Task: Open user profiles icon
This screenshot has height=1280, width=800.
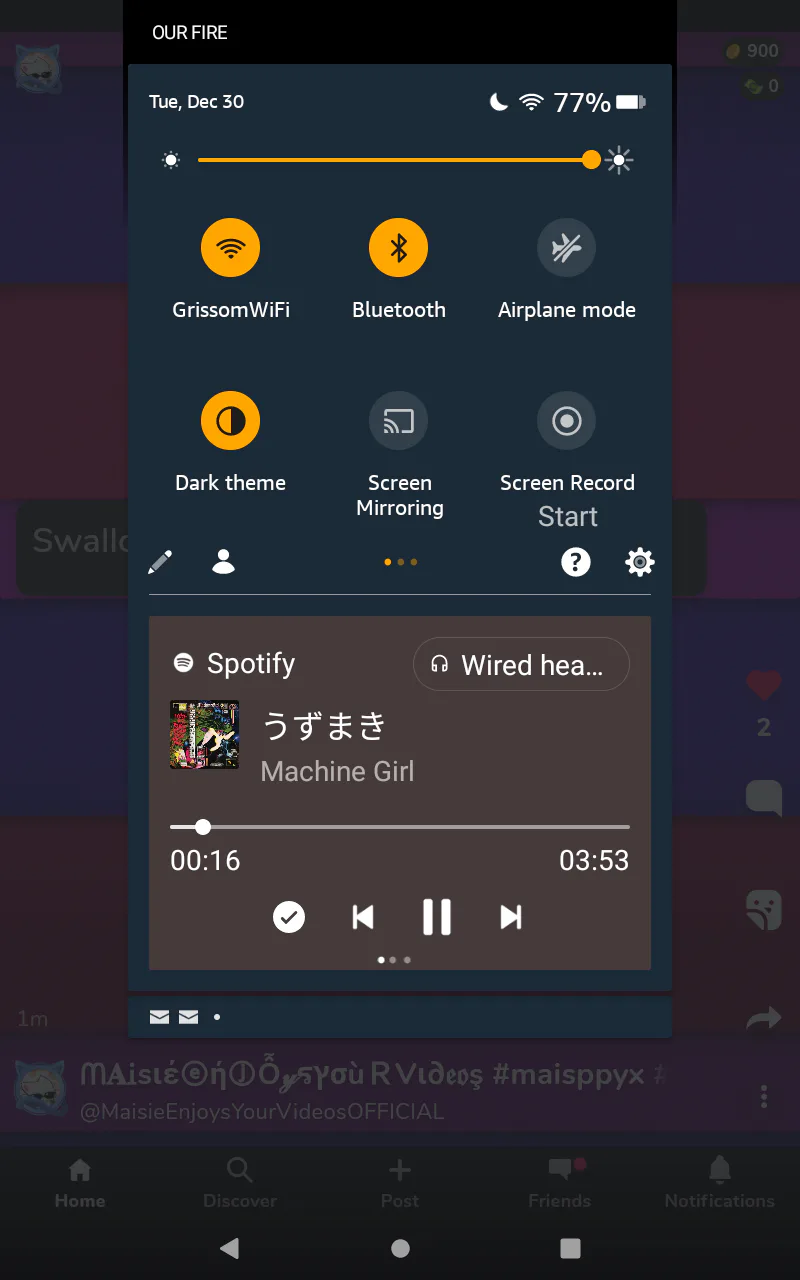Action: click(223, 562)
